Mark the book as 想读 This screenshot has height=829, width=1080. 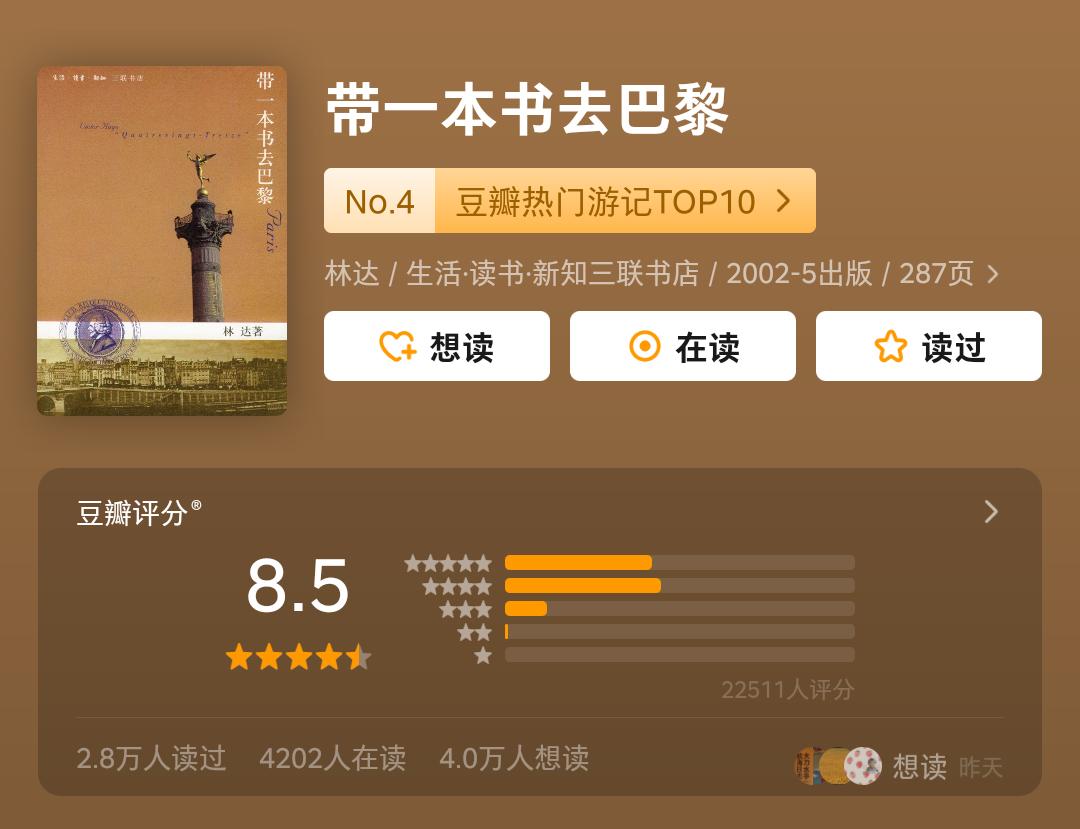436,346
